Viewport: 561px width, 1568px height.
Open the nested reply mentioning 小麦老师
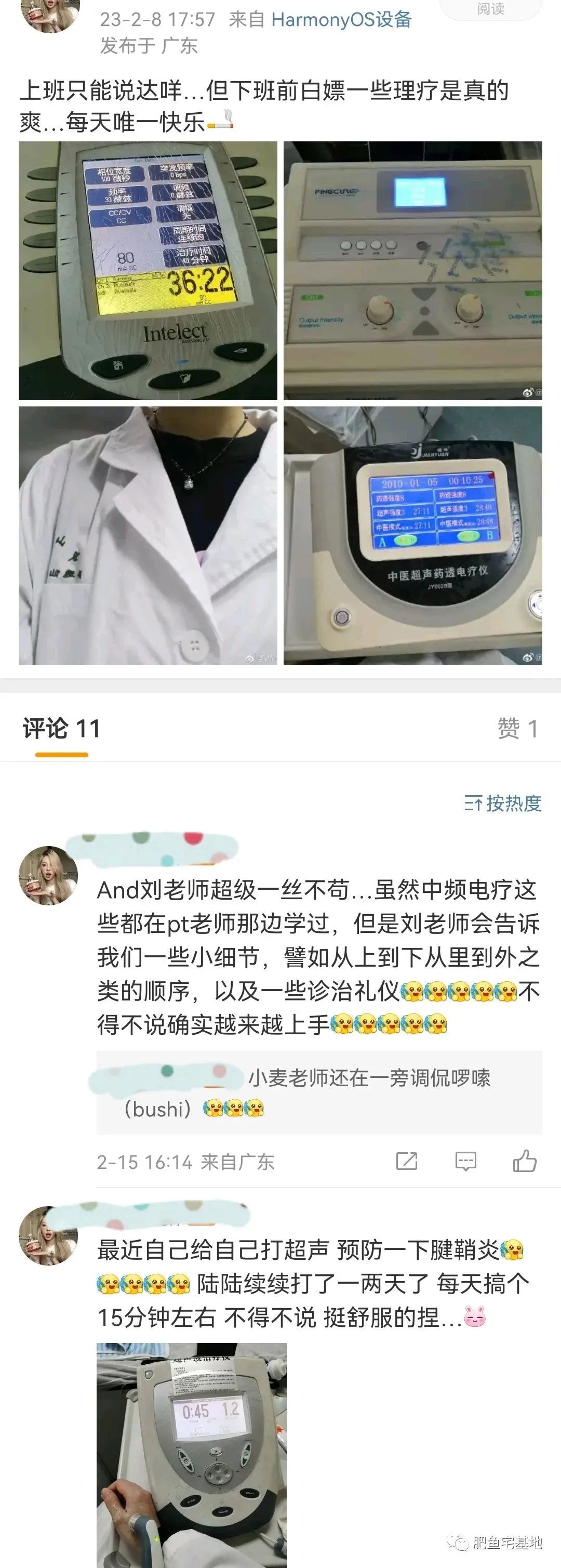tap(319, 1092)
